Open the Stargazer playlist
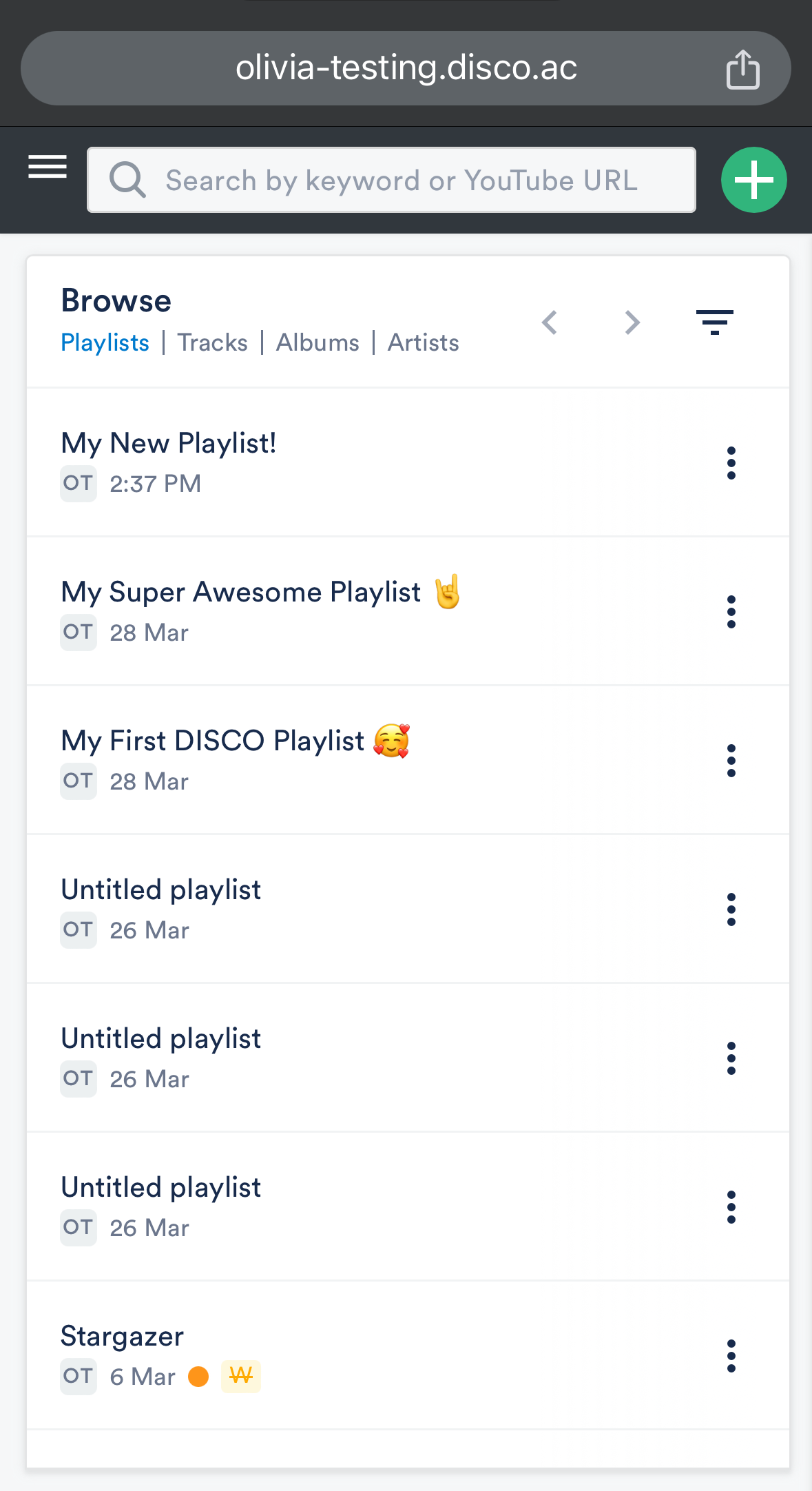This screenshot has height=1491, width=812. tap(123, 1336)
